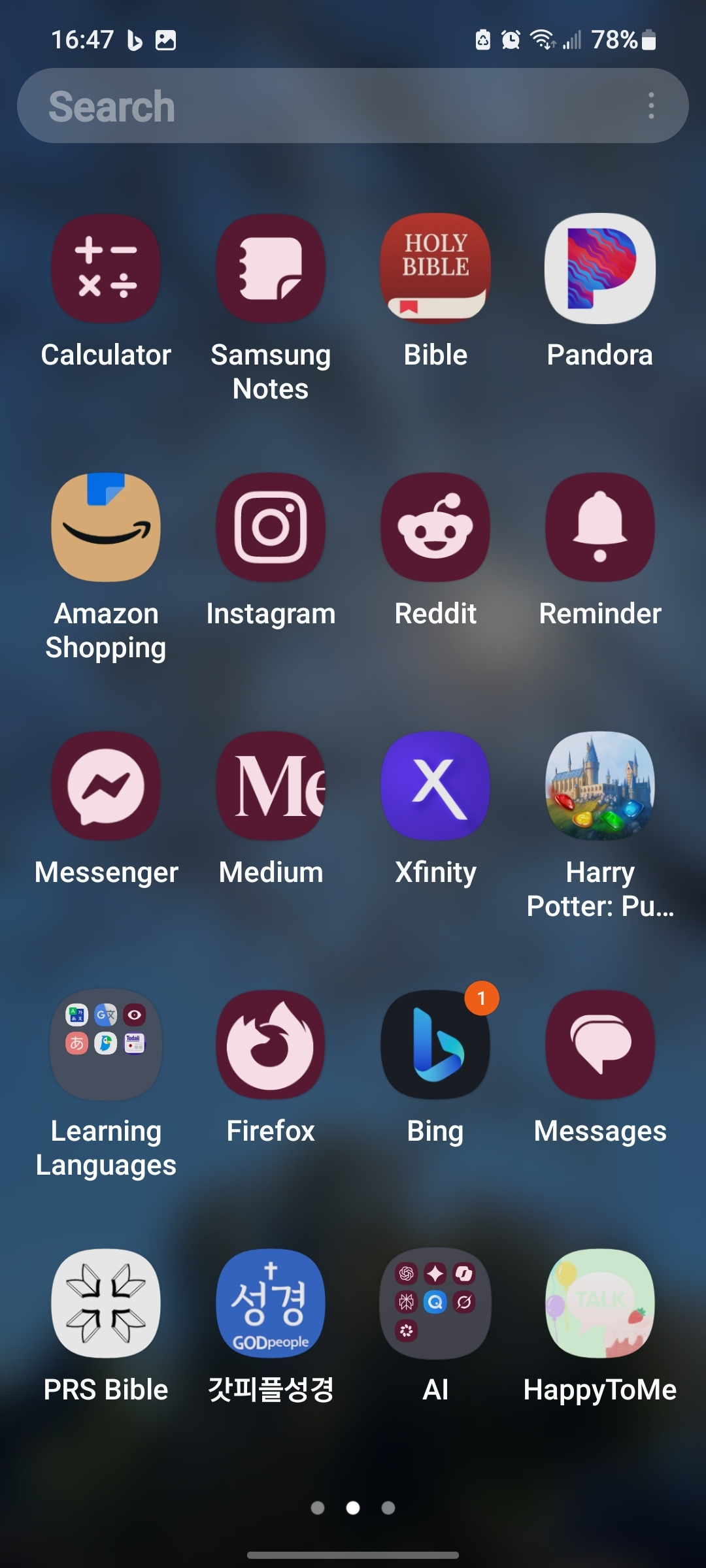This screenshot has width=706, height=1568.
Task: Open Amazon Shopping
Action: pos(106,526)
